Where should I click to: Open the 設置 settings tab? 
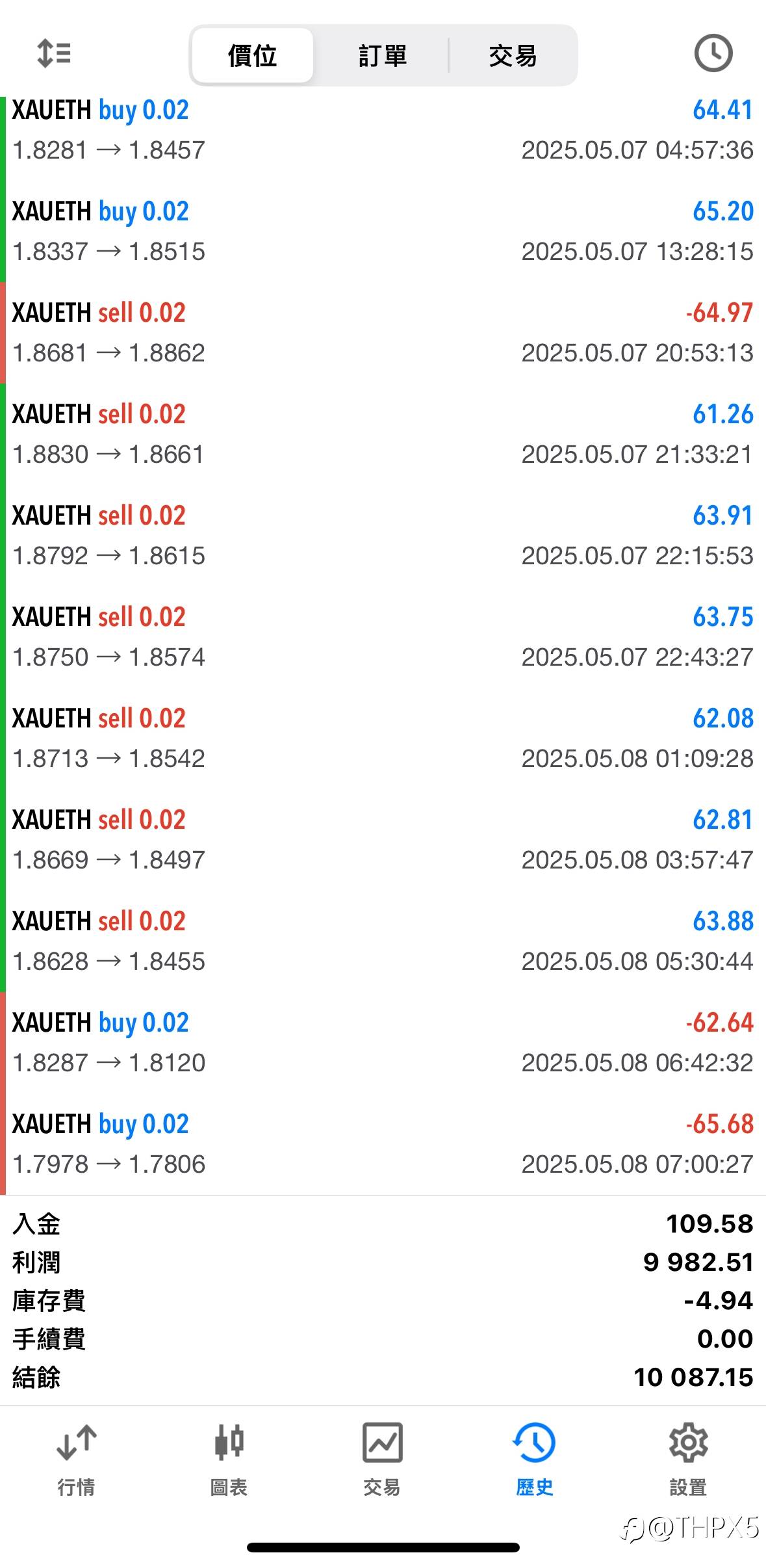coord(688,1459)
